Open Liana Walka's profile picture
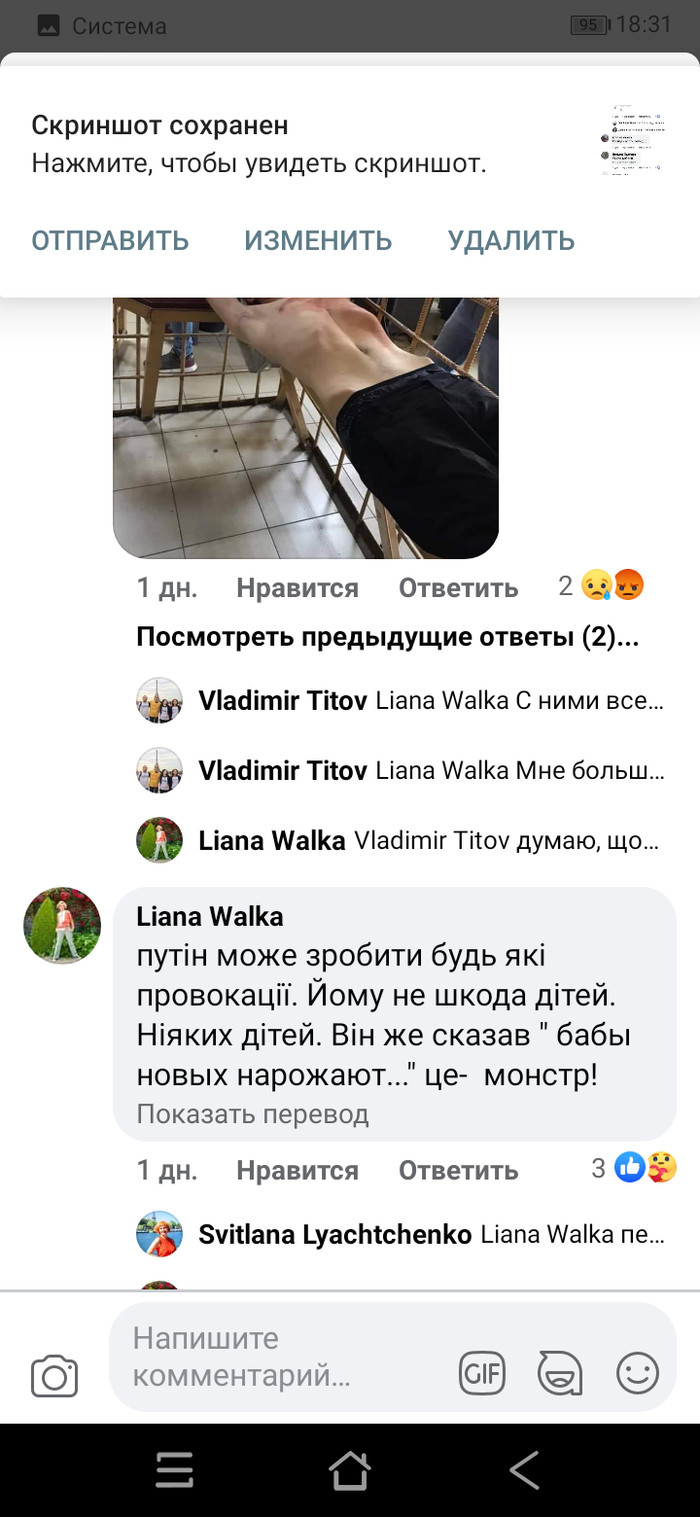700x1517 pixels. coord(62,925)
